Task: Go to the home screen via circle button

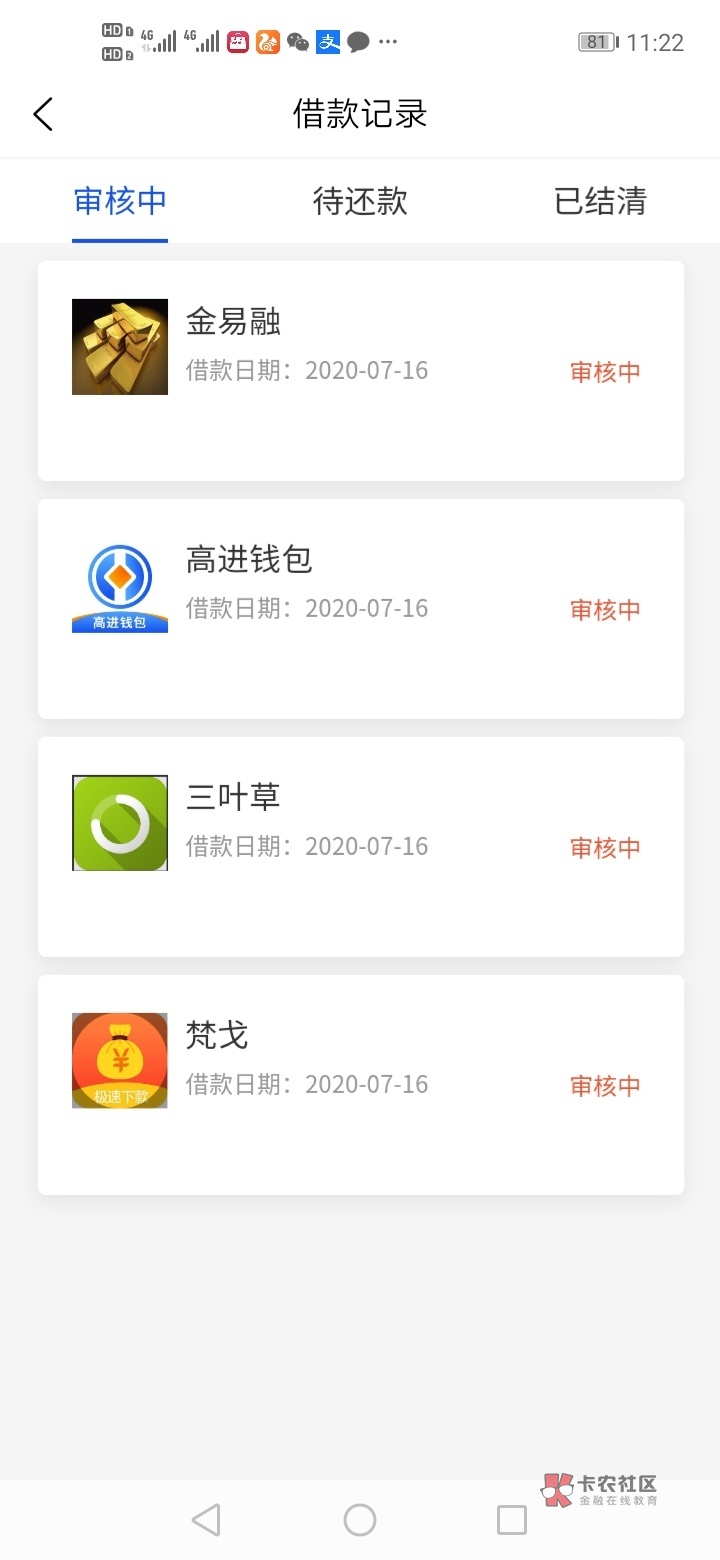Action: [x=360, y=1520]
